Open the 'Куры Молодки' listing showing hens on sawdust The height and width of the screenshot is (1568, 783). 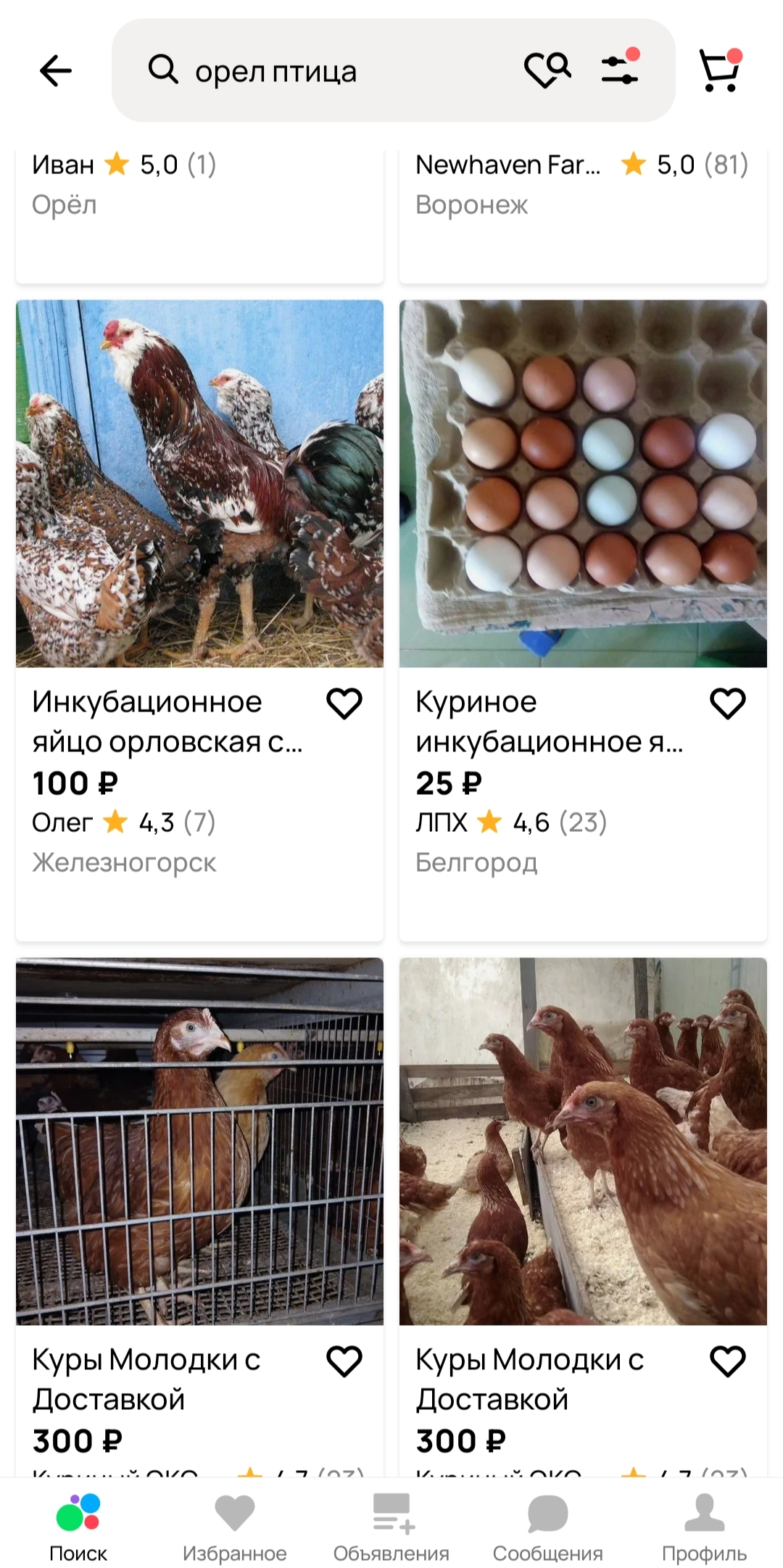pyautogui.click(x=583, y=1141)
